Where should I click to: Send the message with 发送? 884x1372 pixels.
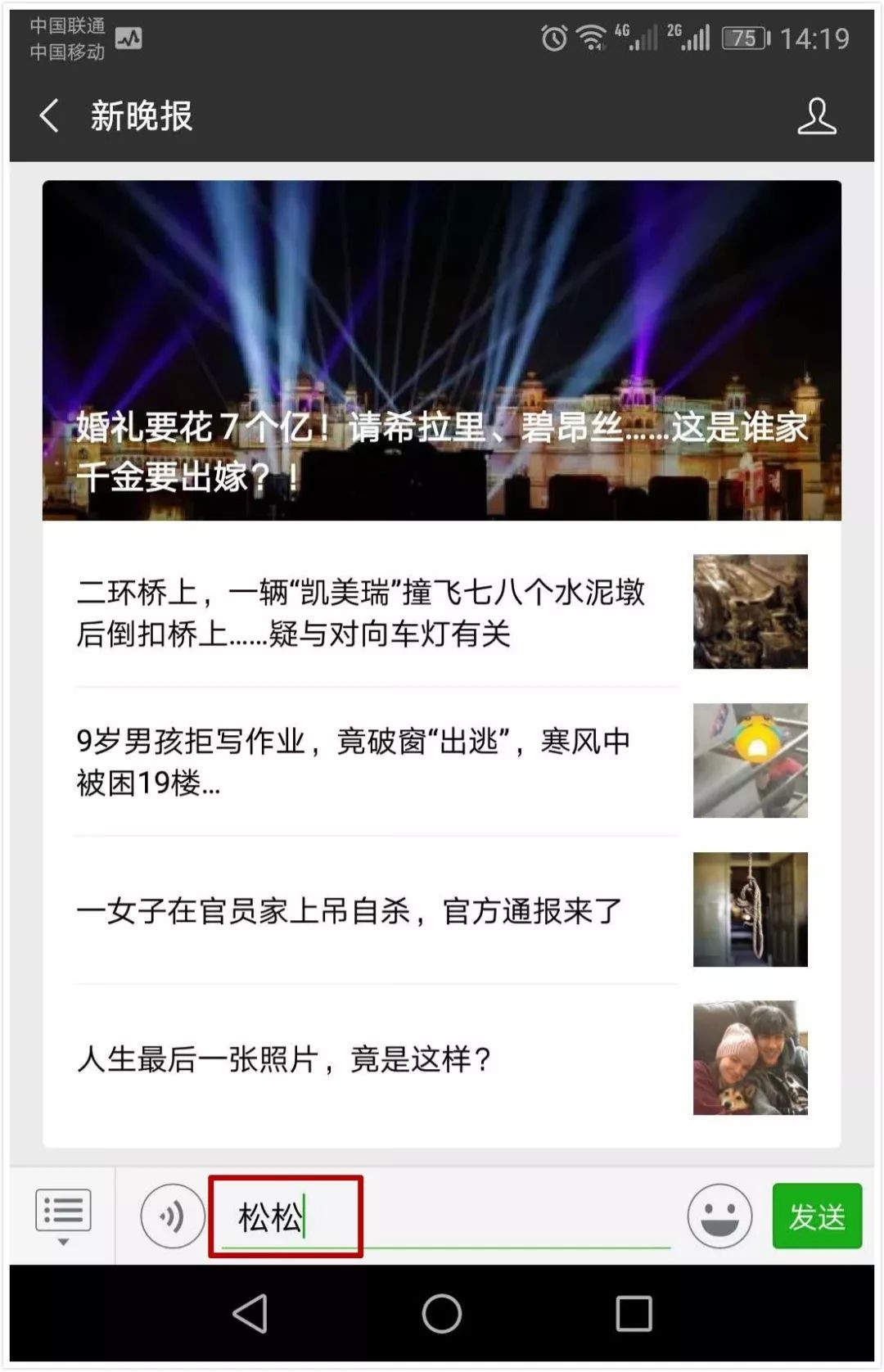pyautogui.click(x=816, y=1216)
